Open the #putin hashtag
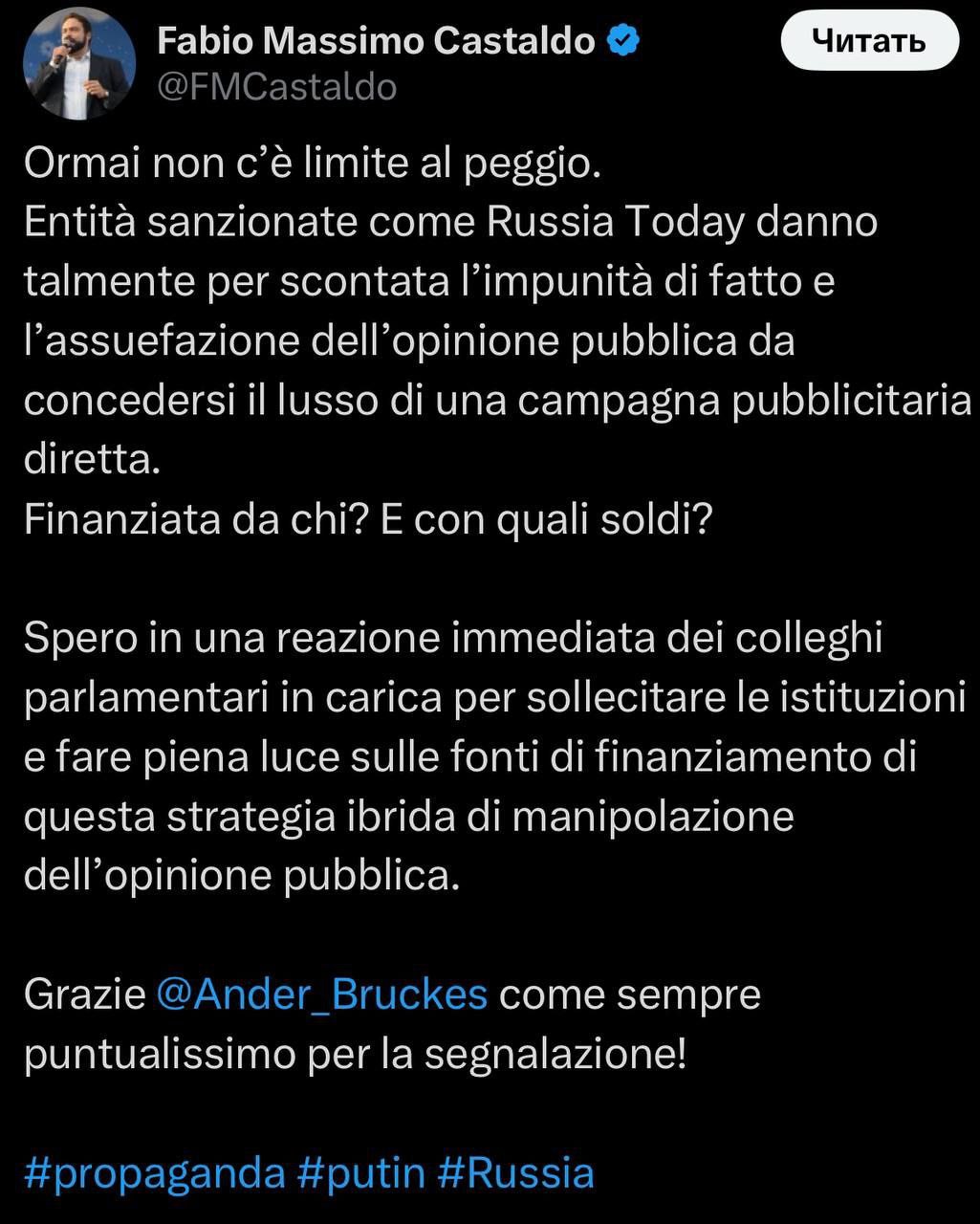This screenshot has width=980, height=1224. pos(361,1171)
